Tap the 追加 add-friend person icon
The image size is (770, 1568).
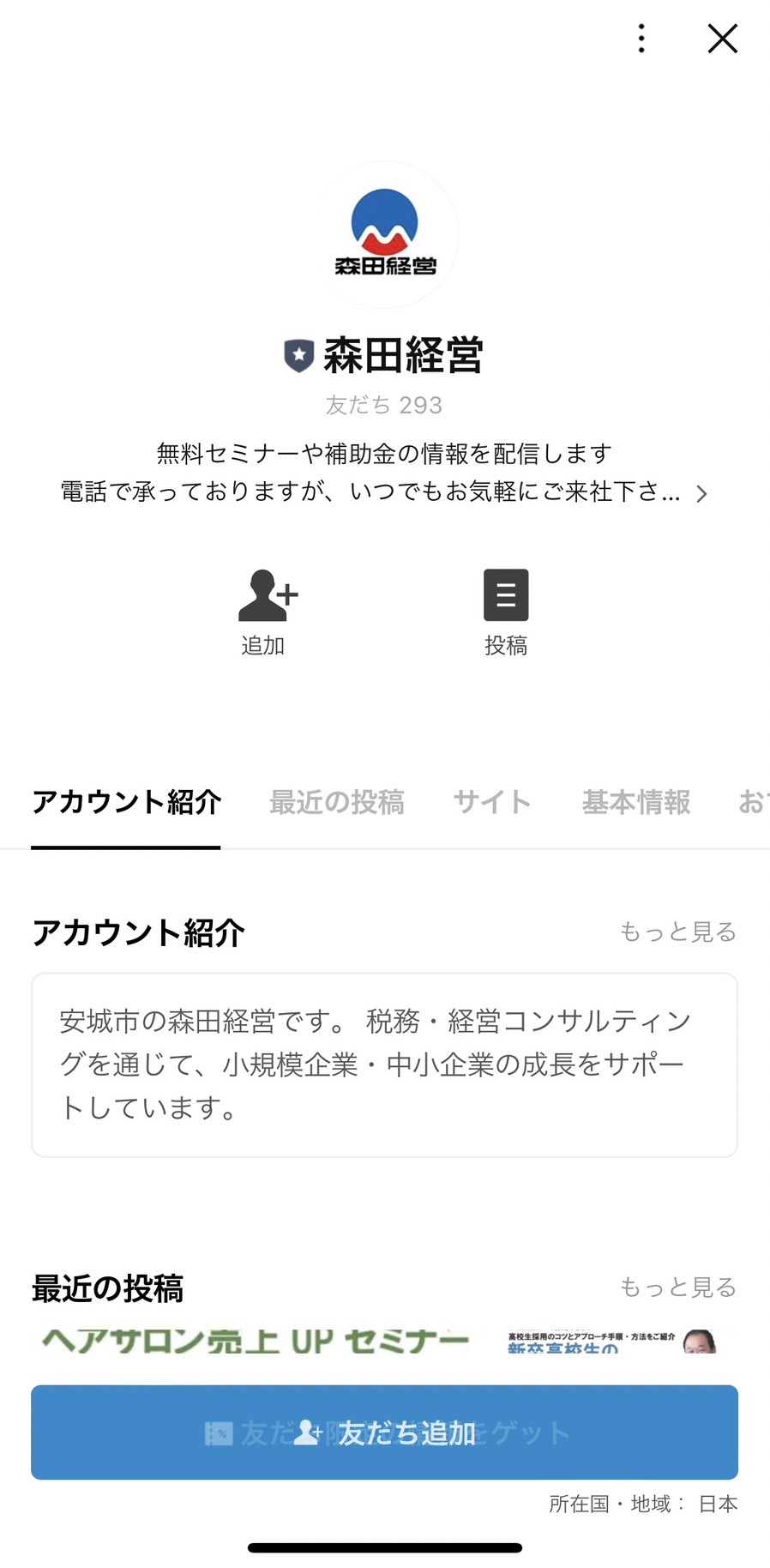point(266,596)
